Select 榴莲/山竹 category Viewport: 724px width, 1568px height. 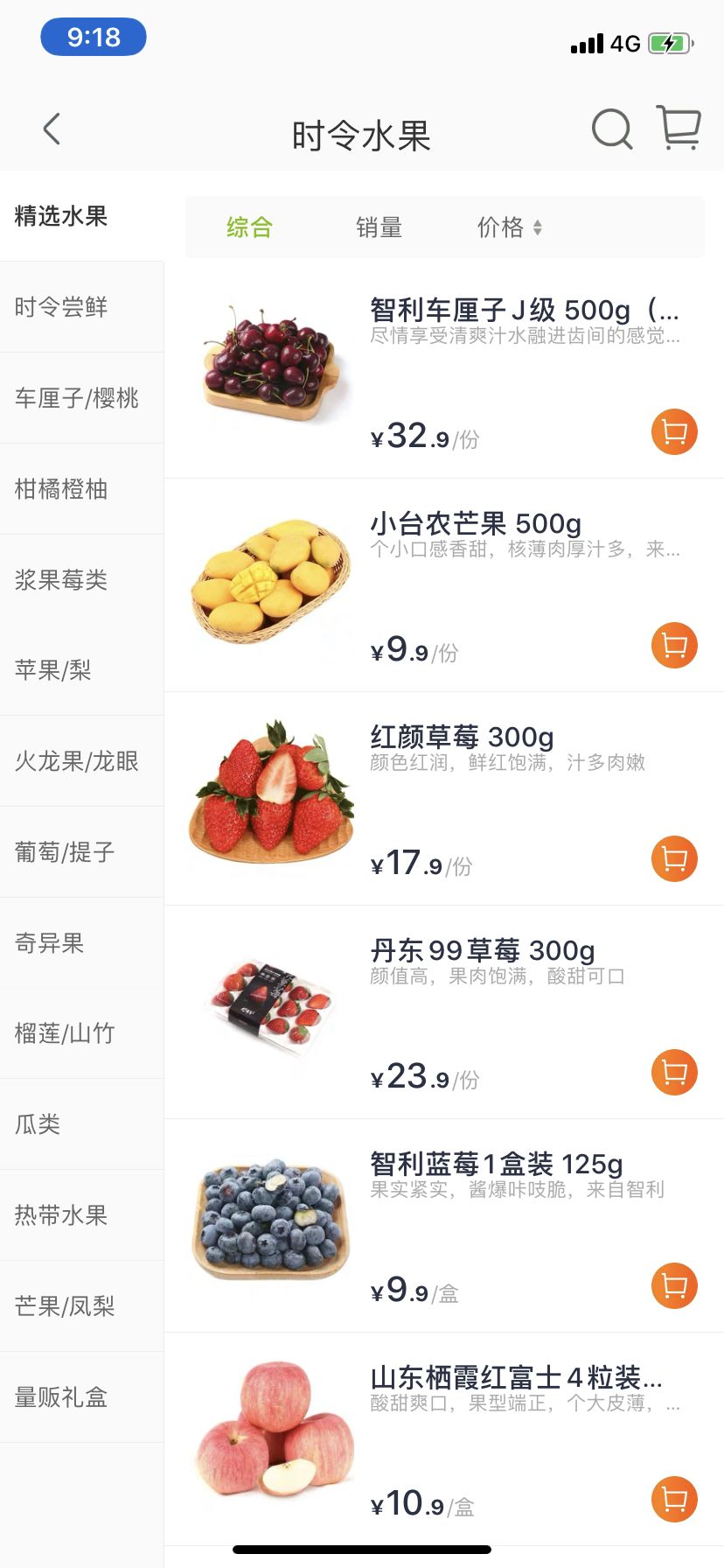(x=65, y=1033)
